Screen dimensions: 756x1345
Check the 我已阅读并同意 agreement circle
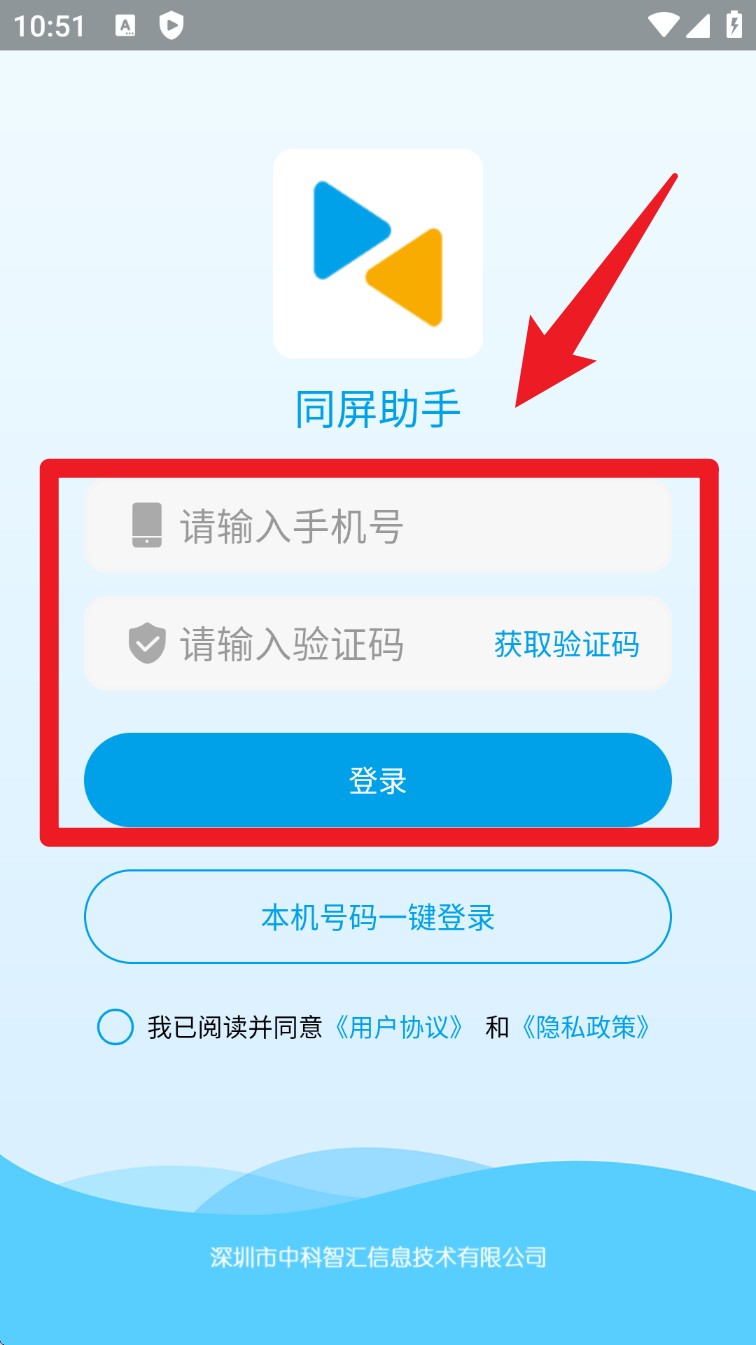116,1027
